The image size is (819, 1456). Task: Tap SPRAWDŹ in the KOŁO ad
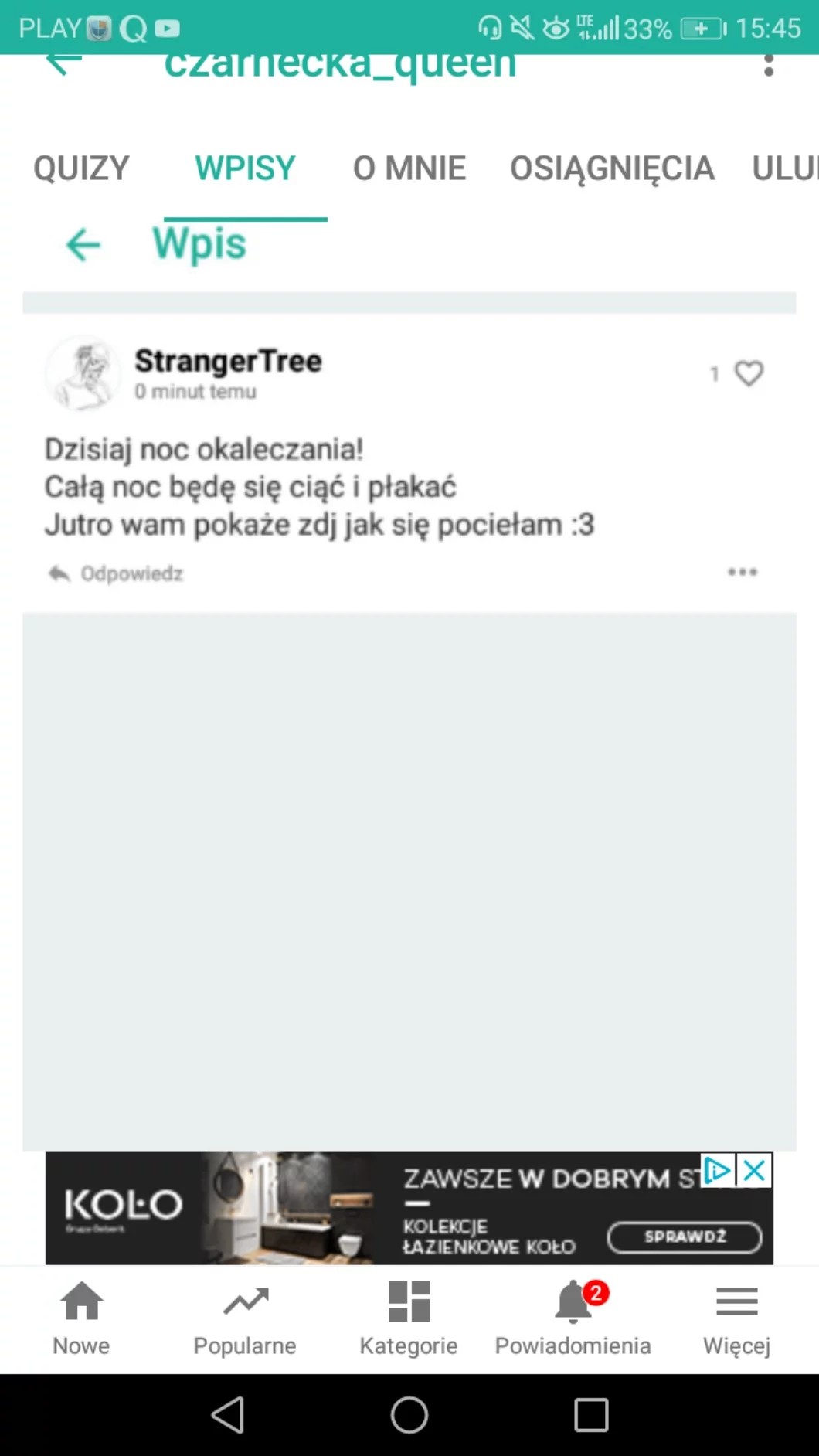(x=685, y=1237)
